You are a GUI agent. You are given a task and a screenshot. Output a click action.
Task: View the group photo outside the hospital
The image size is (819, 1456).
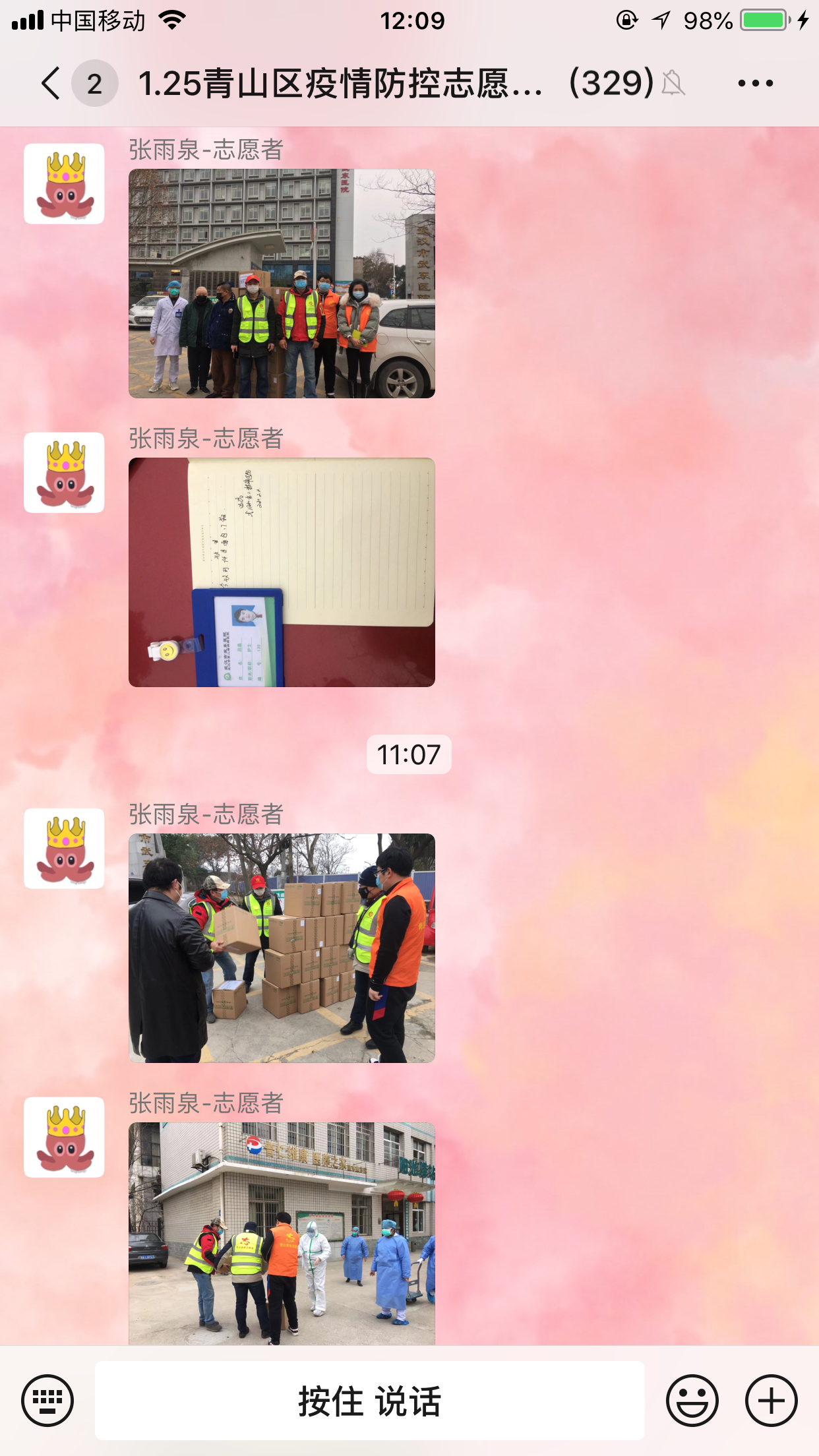282,284
